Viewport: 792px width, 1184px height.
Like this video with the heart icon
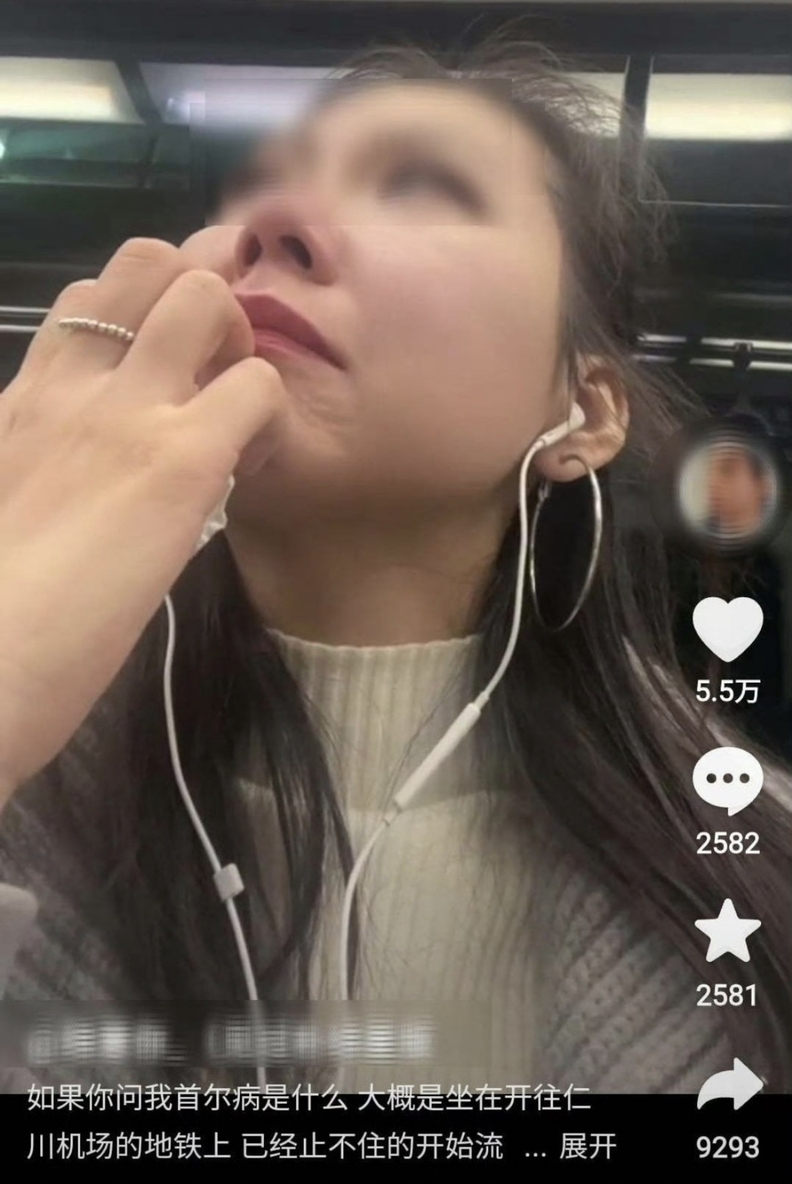coord(727,629)
